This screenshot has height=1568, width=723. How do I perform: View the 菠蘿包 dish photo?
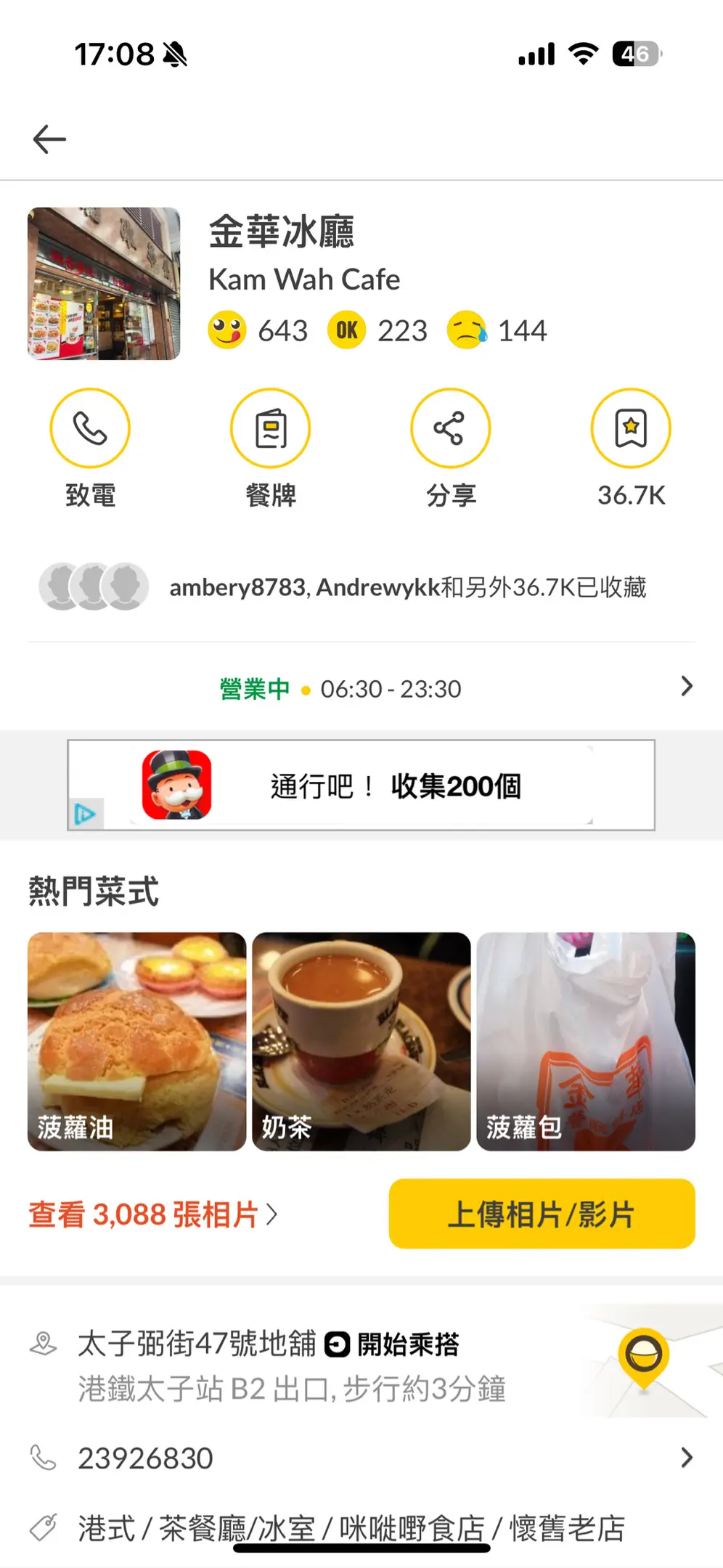coord(586,1041)
